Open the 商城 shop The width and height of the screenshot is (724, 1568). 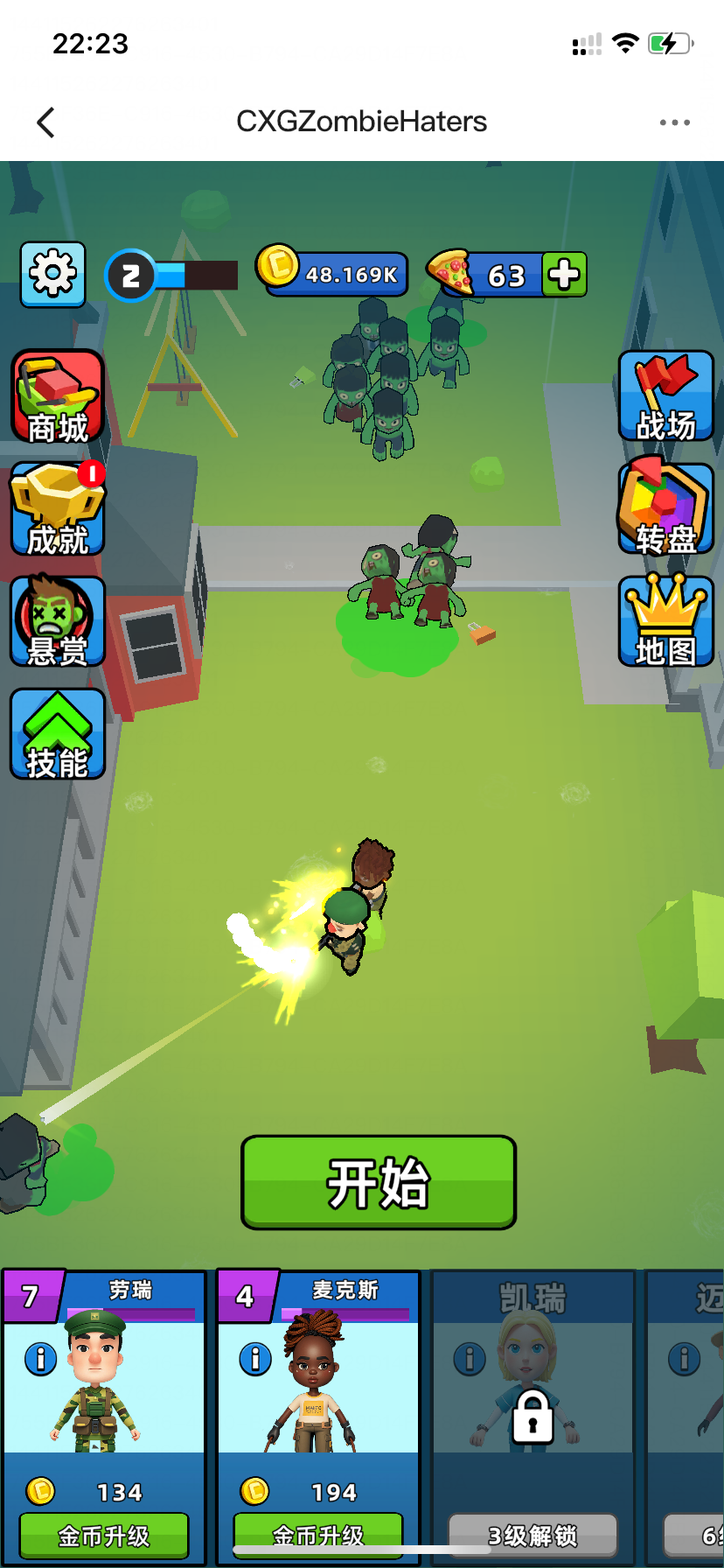click(x=58, y=396)
